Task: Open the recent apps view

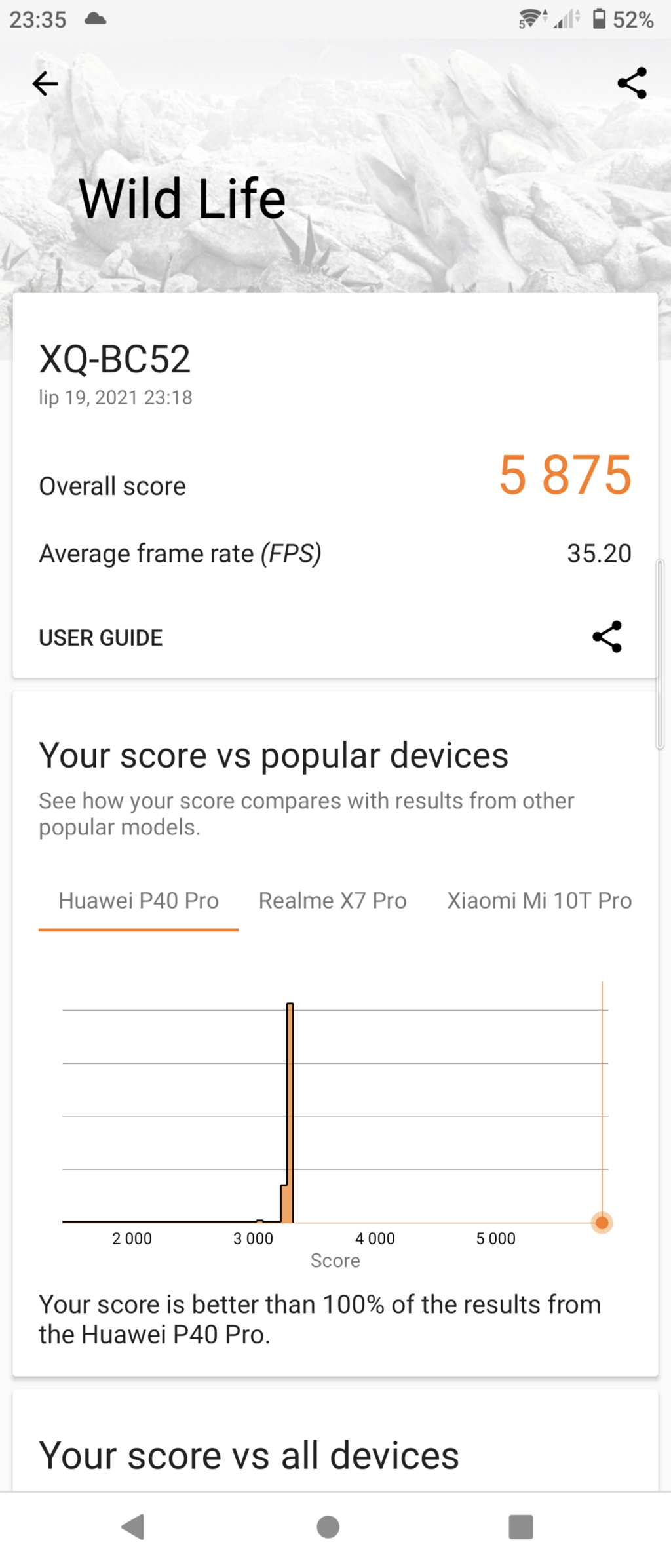Action: coord(521,1526)
